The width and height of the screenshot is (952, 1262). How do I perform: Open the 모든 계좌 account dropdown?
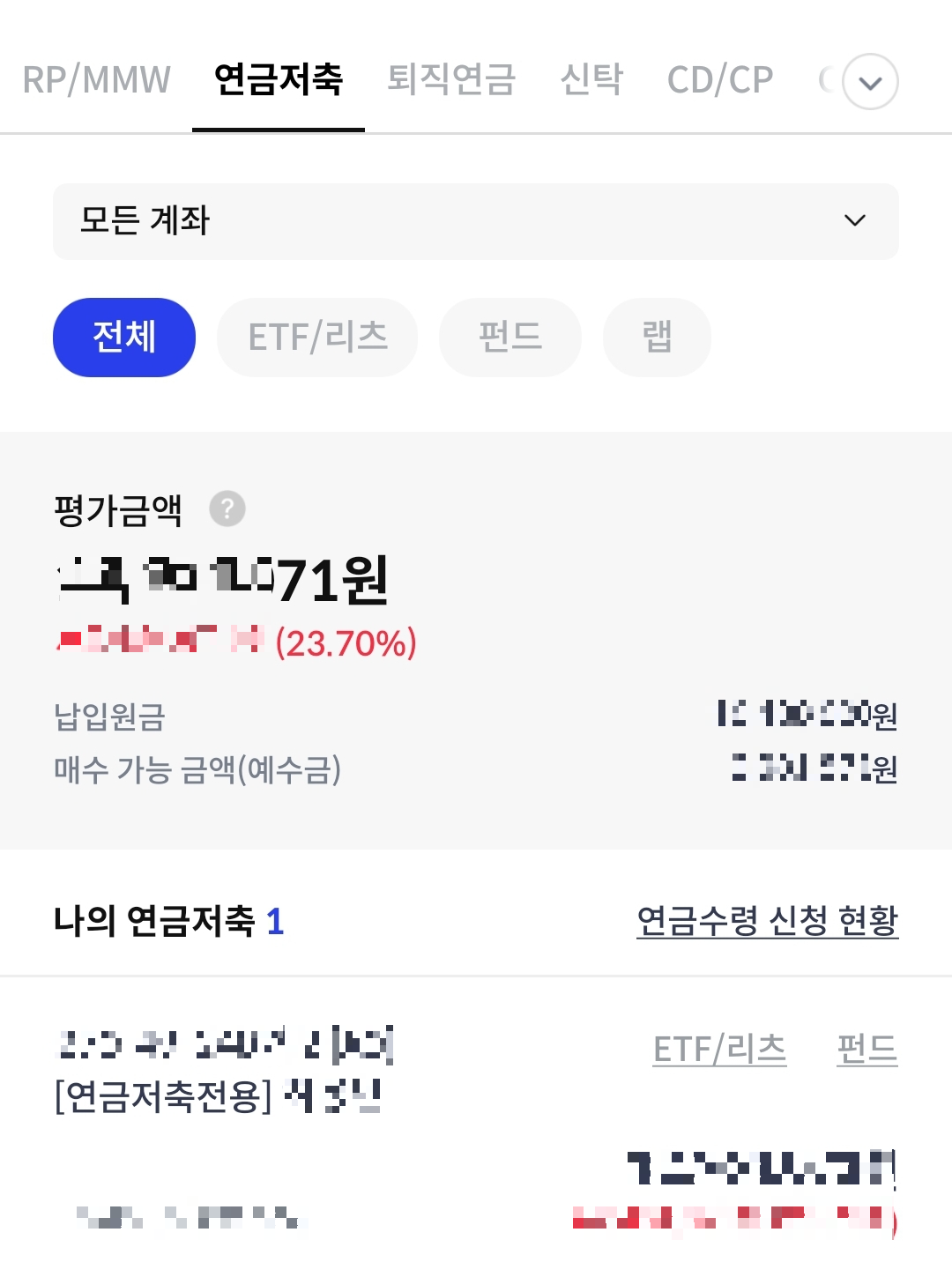coord(476,222)
